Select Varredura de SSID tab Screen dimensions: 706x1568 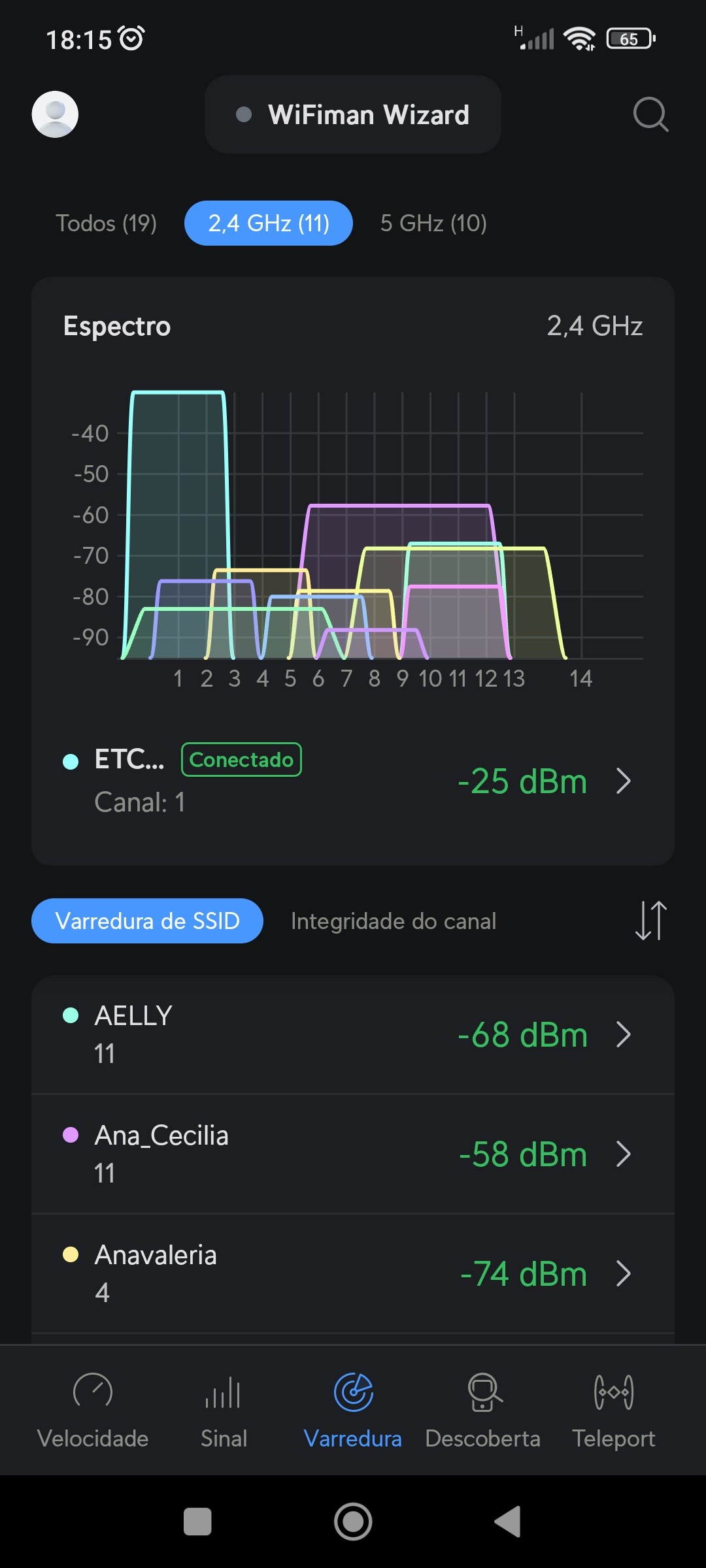coord(147,921)
